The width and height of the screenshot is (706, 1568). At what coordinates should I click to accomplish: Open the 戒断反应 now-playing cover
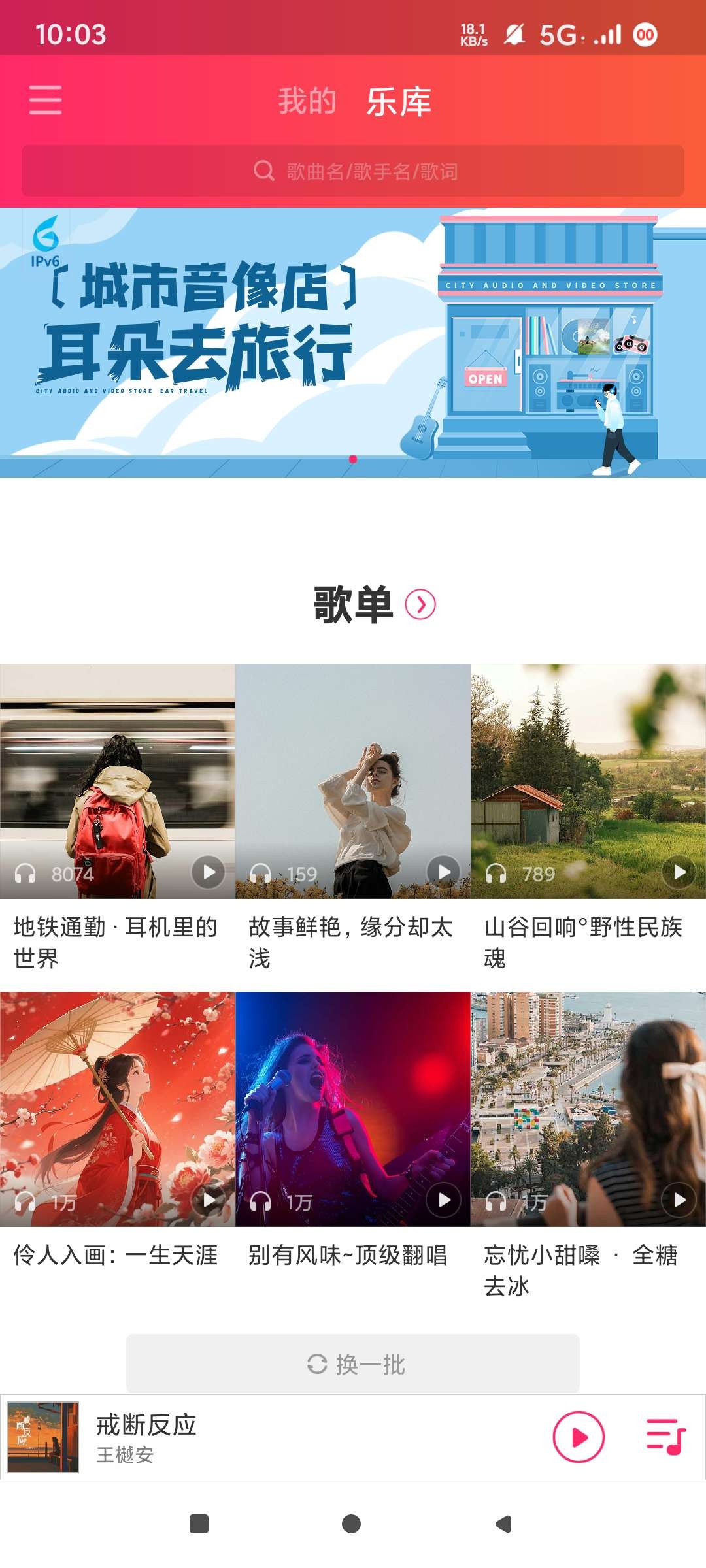pos(43,1437)
